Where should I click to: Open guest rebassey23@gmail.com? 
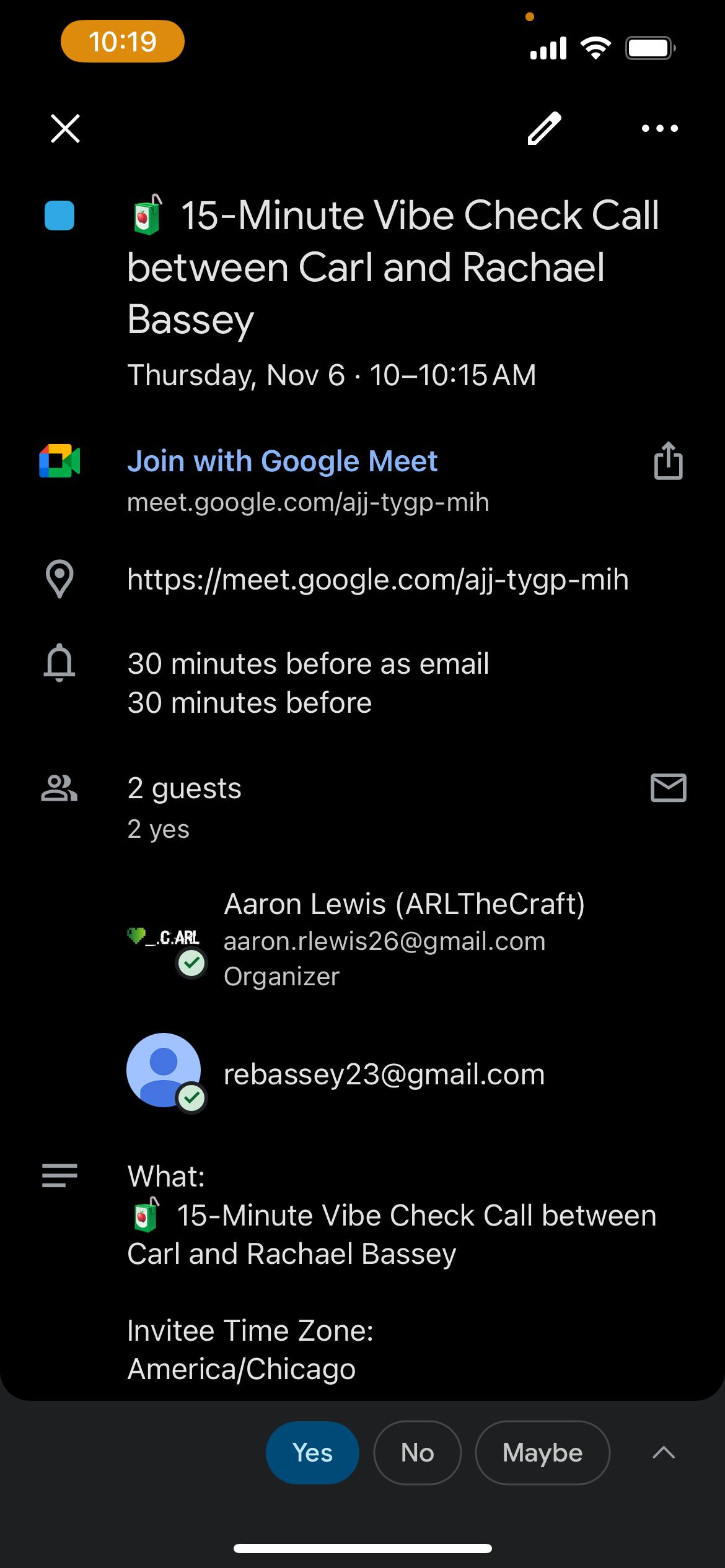coord(384,1074)
